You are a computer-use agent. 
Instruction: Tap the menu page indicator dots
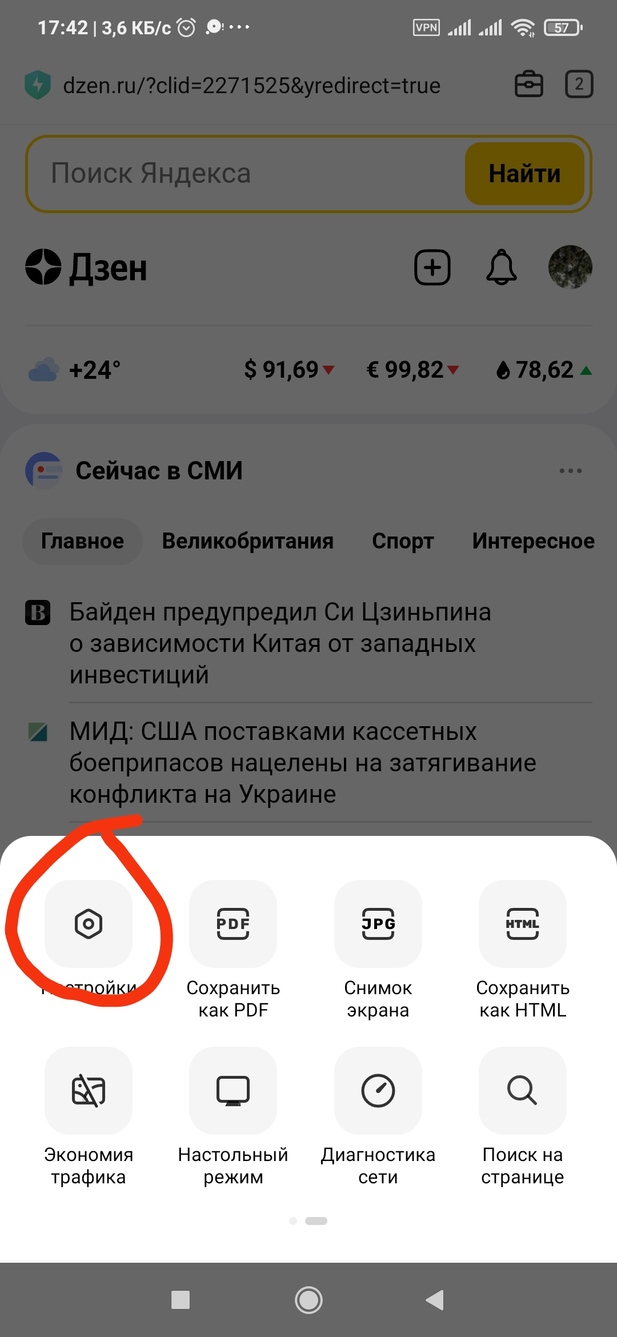point(308,1221)
